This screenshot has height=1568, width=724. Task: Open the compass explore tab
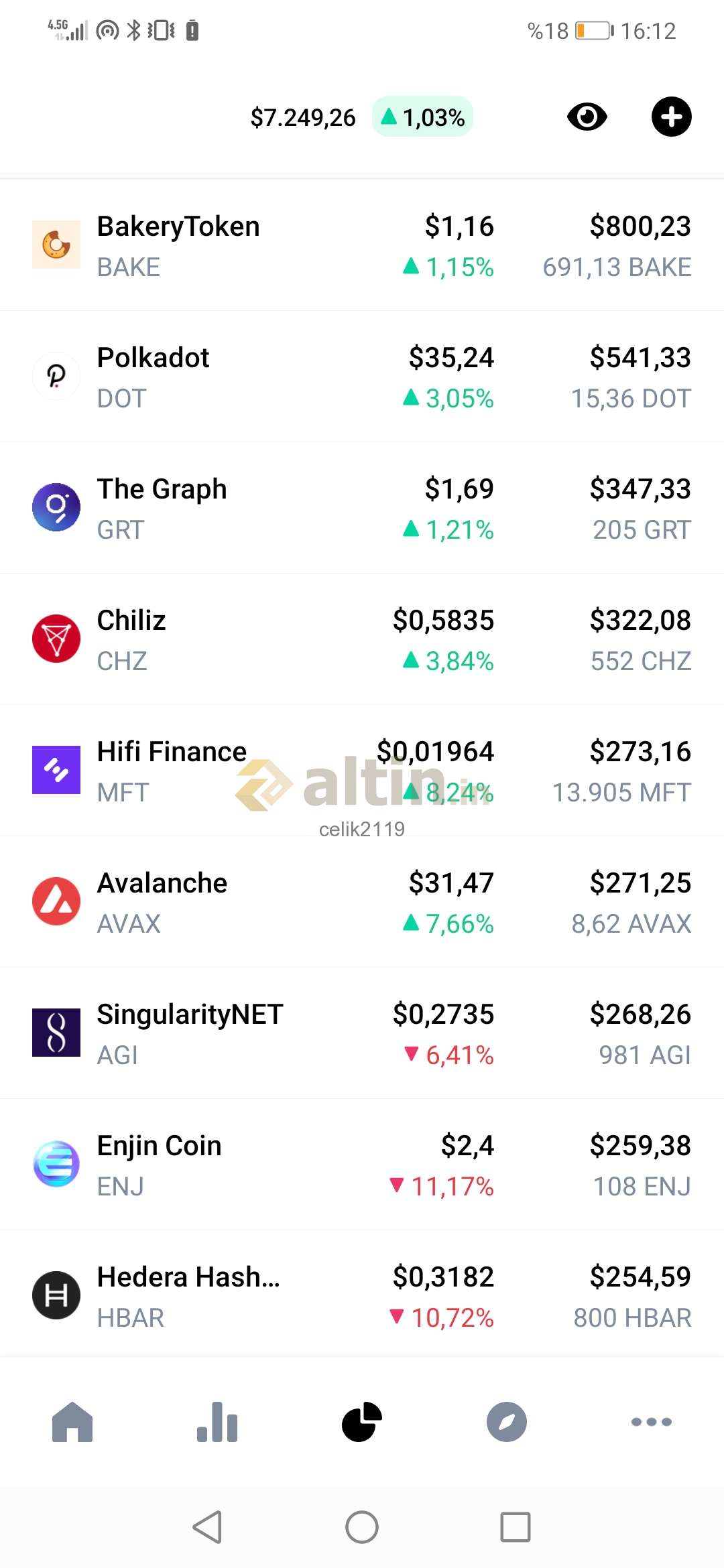pos(507,1421)
